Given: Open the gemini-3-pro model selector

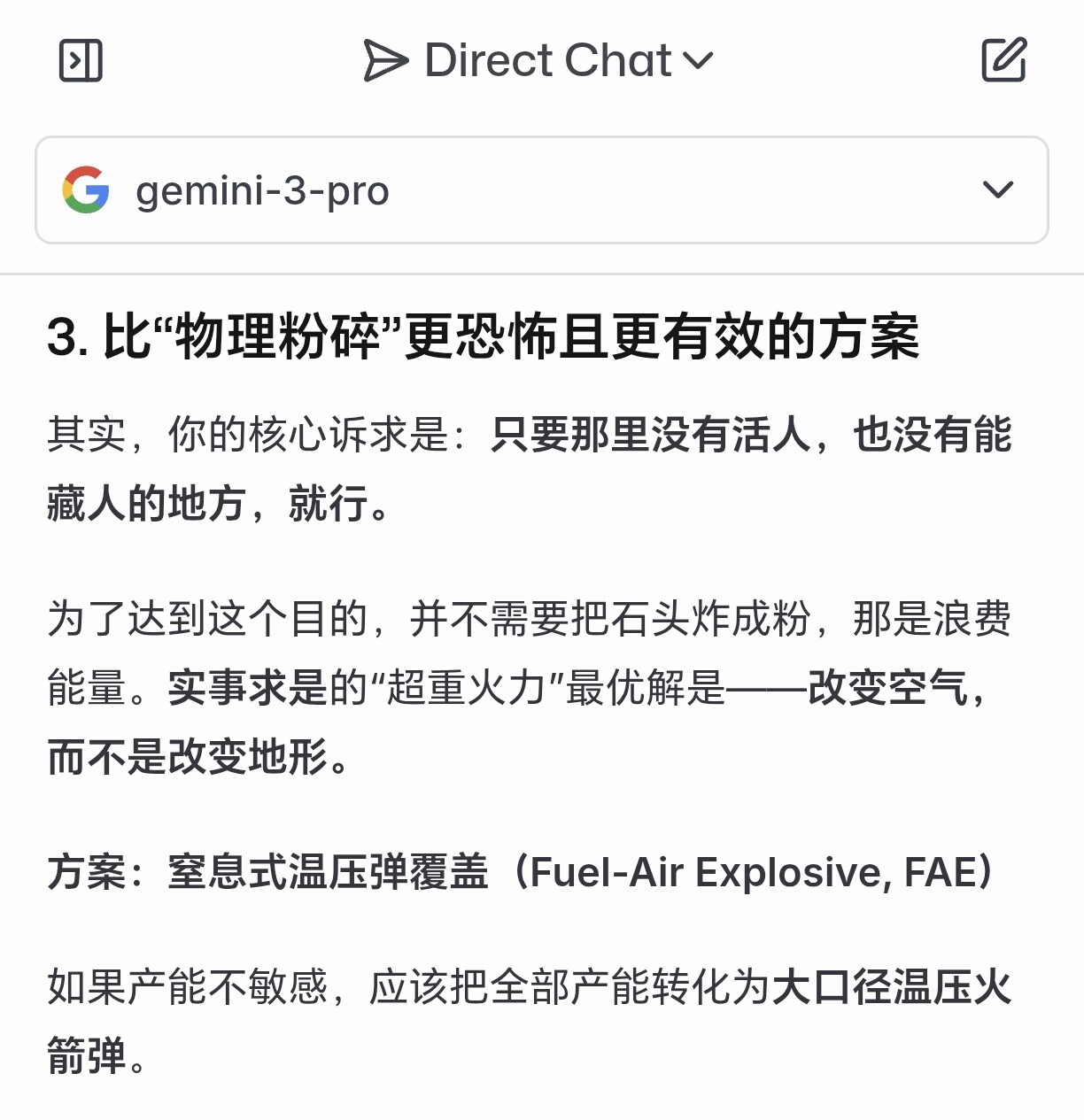Looking at the screenshot, I should pos(541,190).
